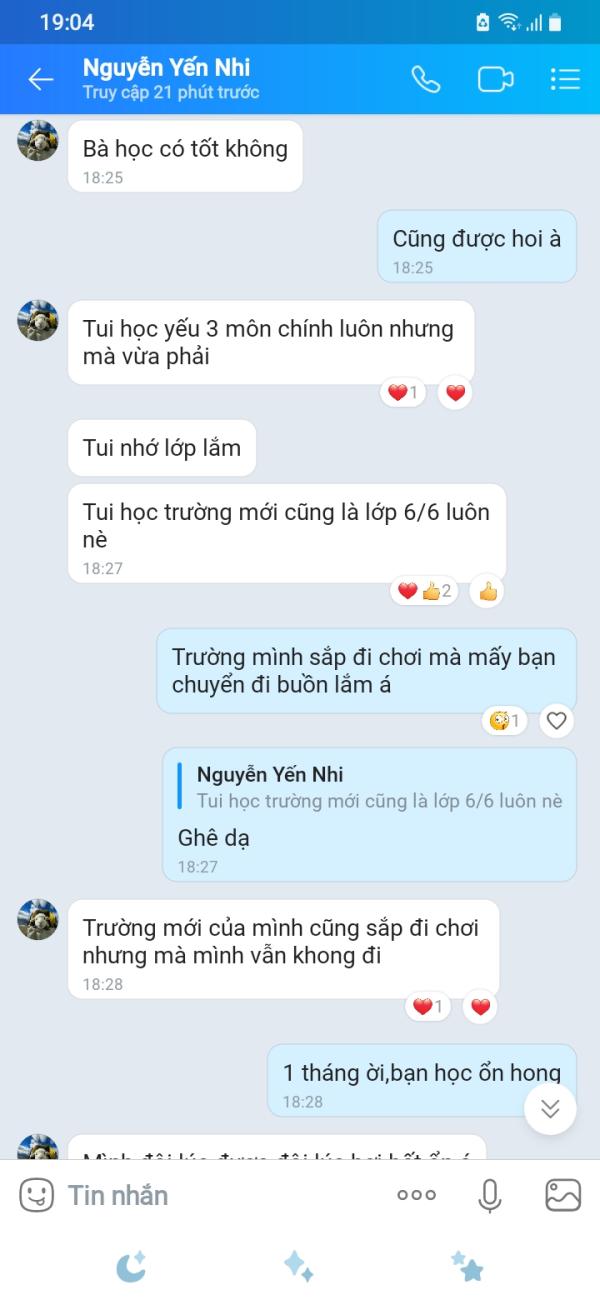Start a video call with Nguyễn Yến Nhi

[495, 79]
